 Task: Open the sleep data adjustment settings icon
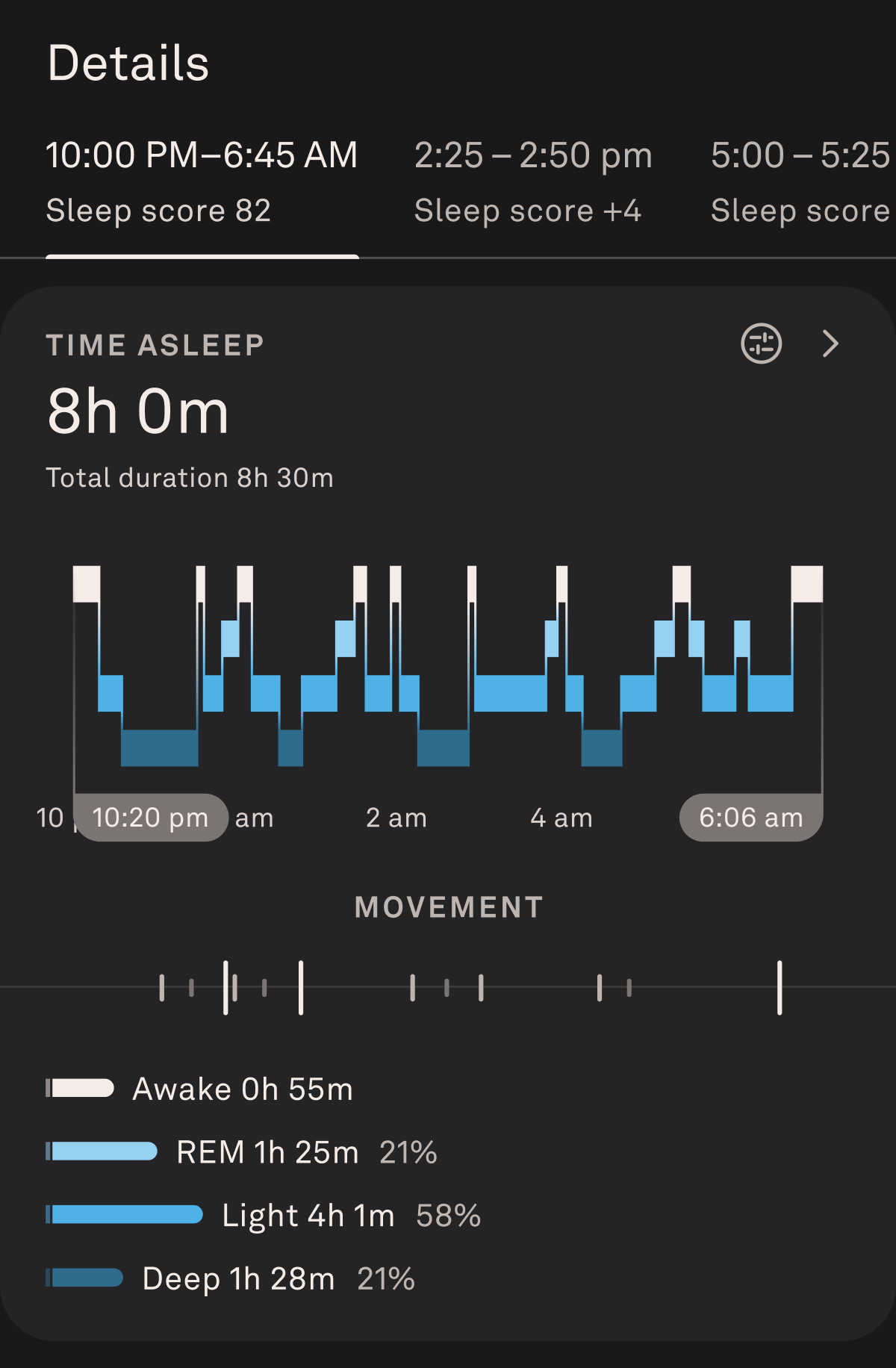click(762, 344)
